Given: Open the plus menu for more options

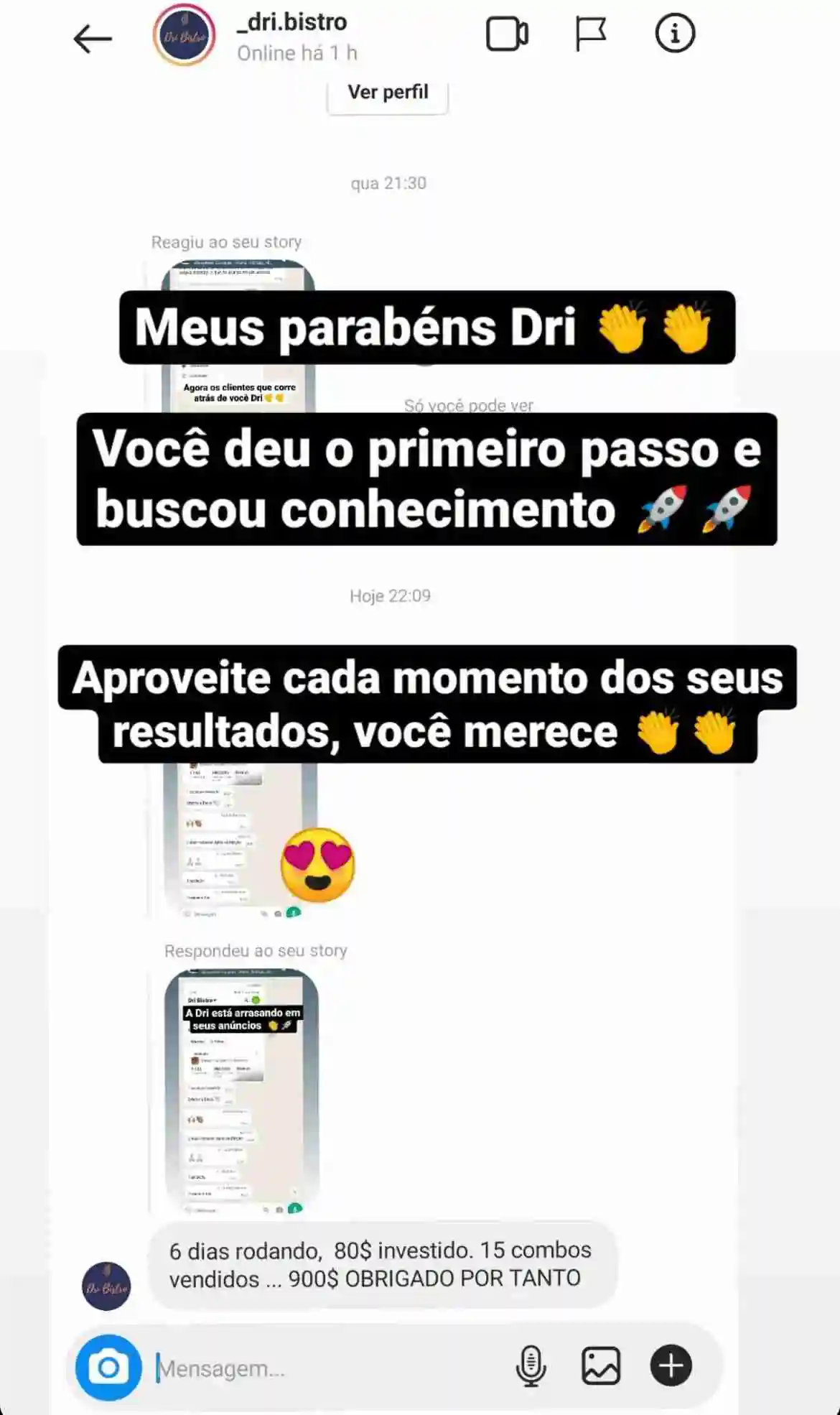Looking at the screenshot, I should tap(671, 1365).
